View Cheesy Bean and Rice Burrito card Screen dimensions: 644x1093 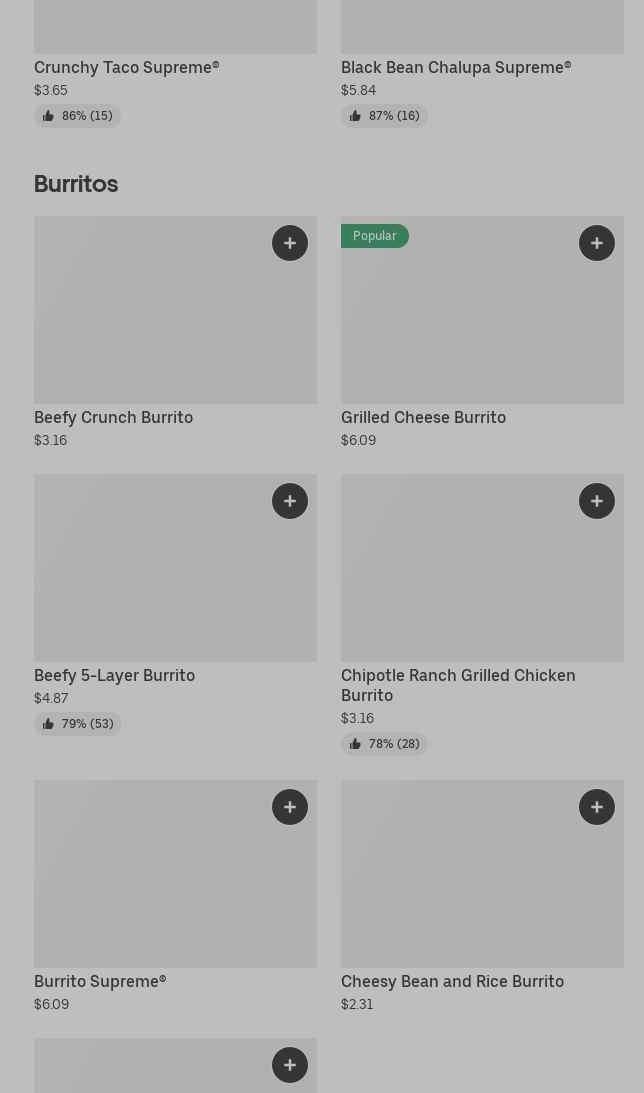482,897
